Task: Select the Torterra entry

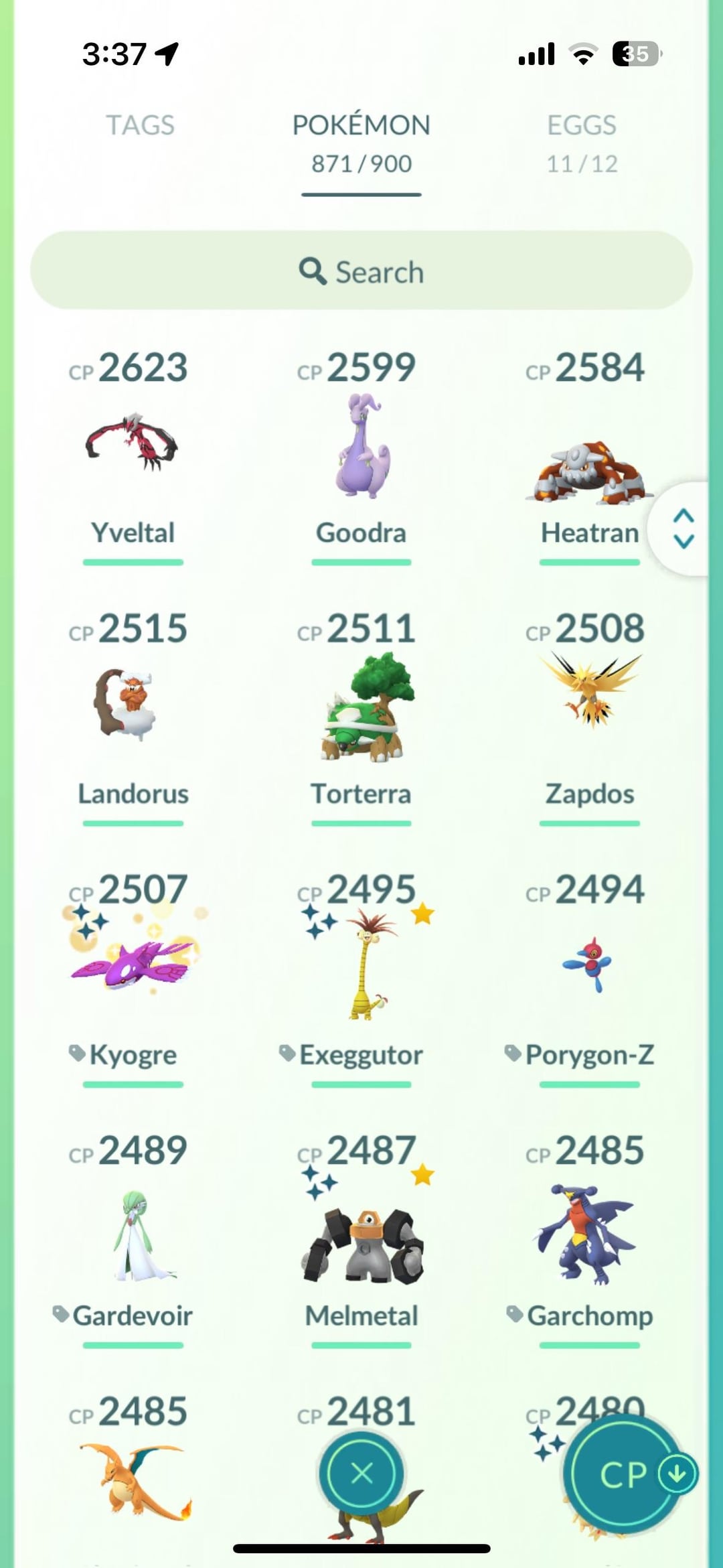Action: pyautogui.click(x=361, y=707)
